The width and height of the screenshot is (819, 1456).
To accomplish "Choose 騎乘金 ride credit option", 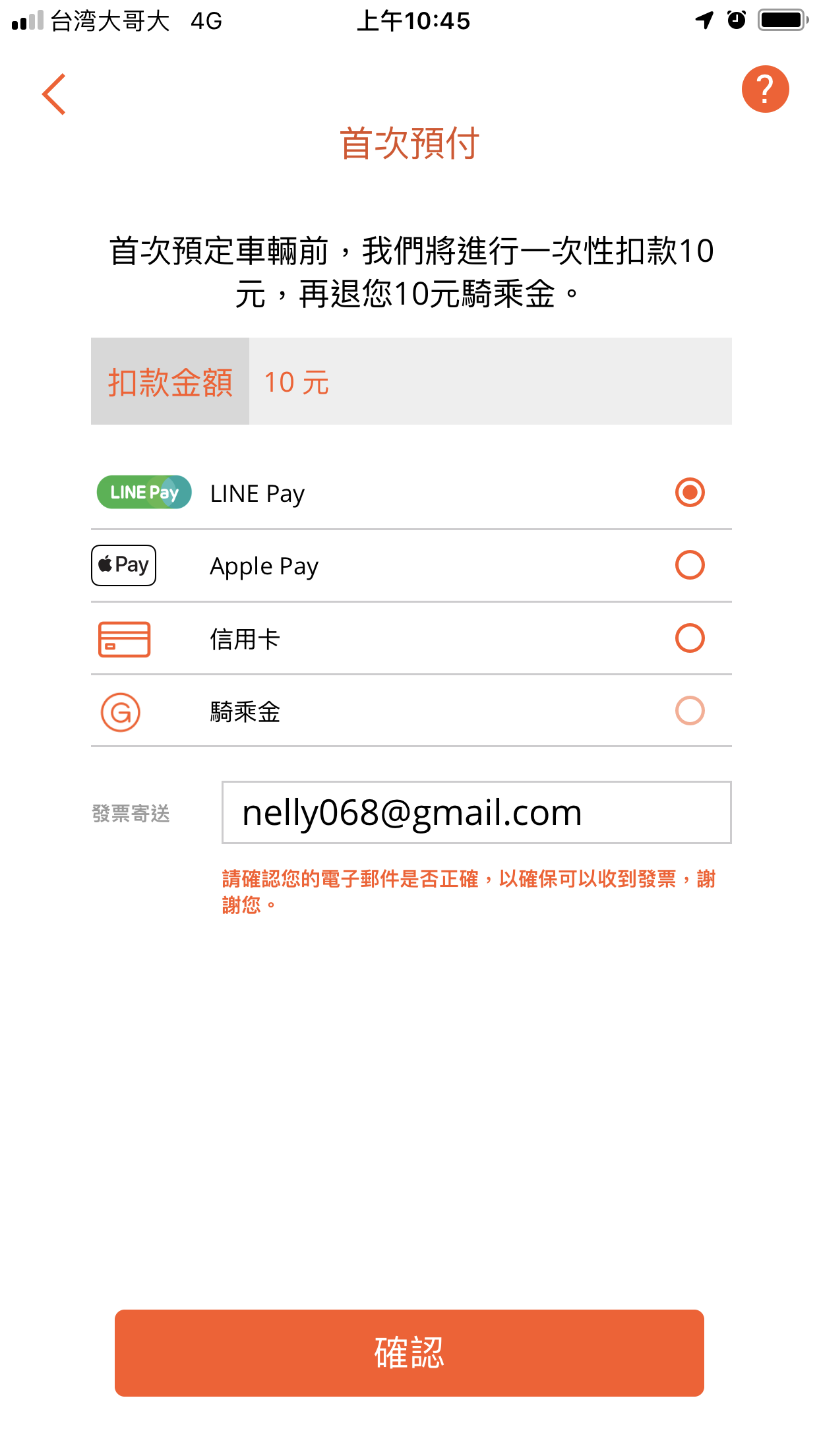I will click(x=690, y=711).
